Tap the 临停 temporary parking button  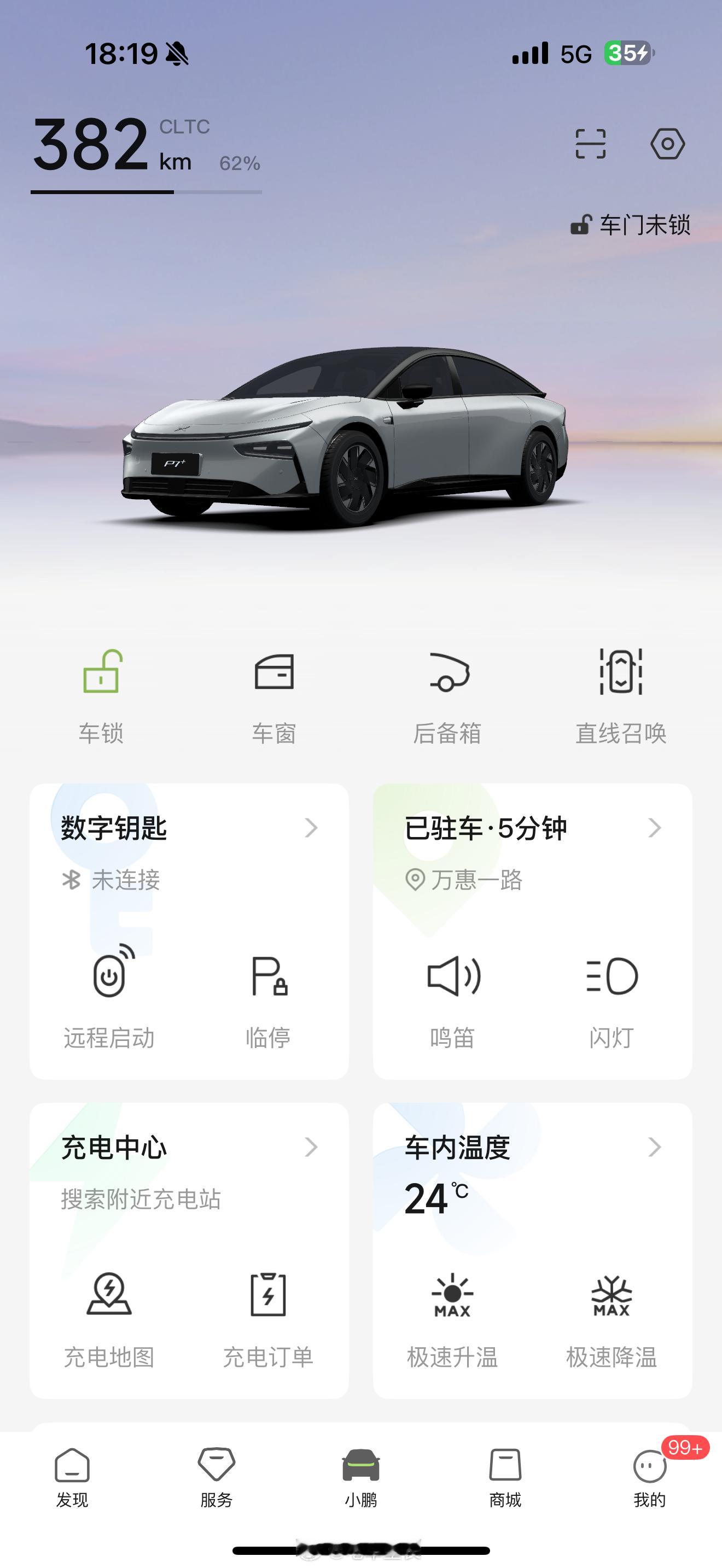pos(268,997)
